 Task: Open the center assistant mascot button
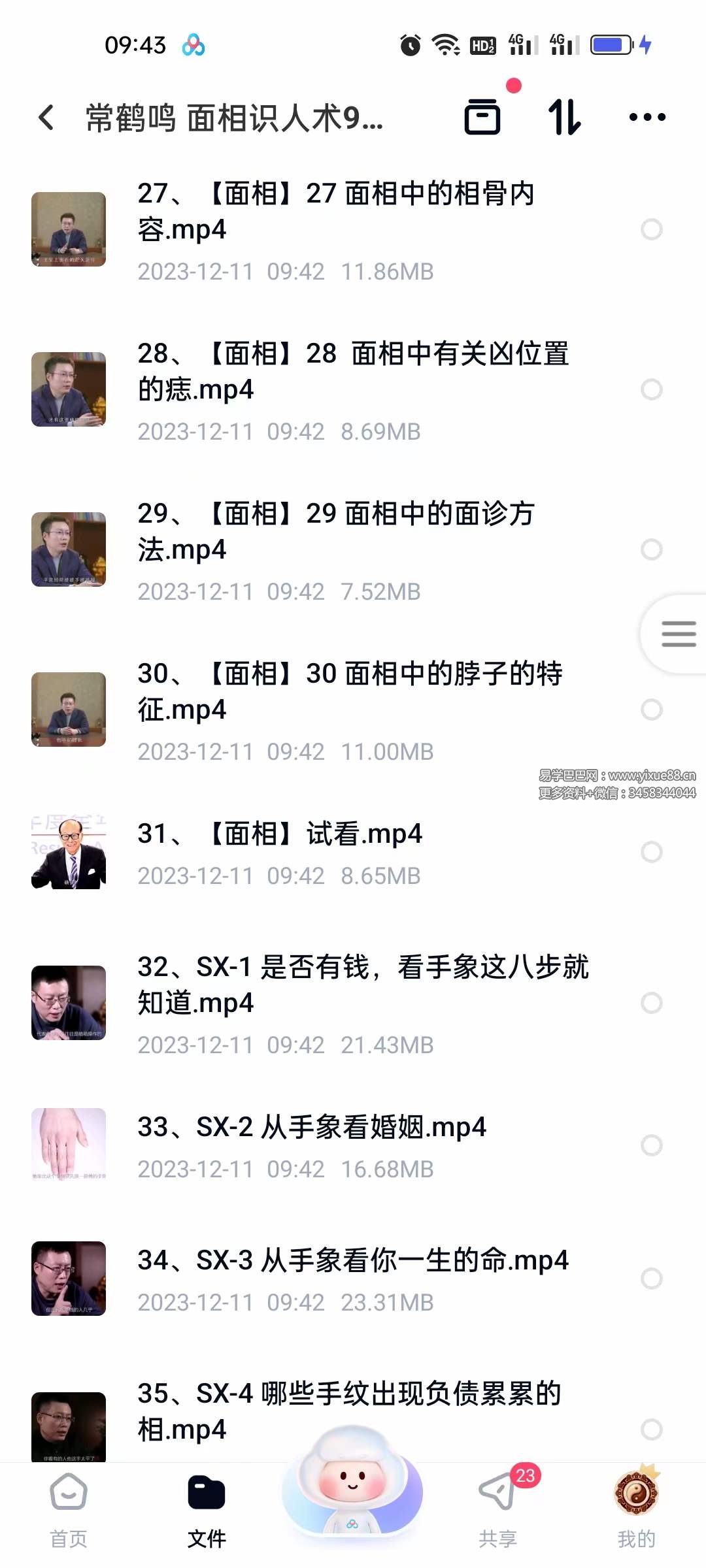[x=352, y=1490]
